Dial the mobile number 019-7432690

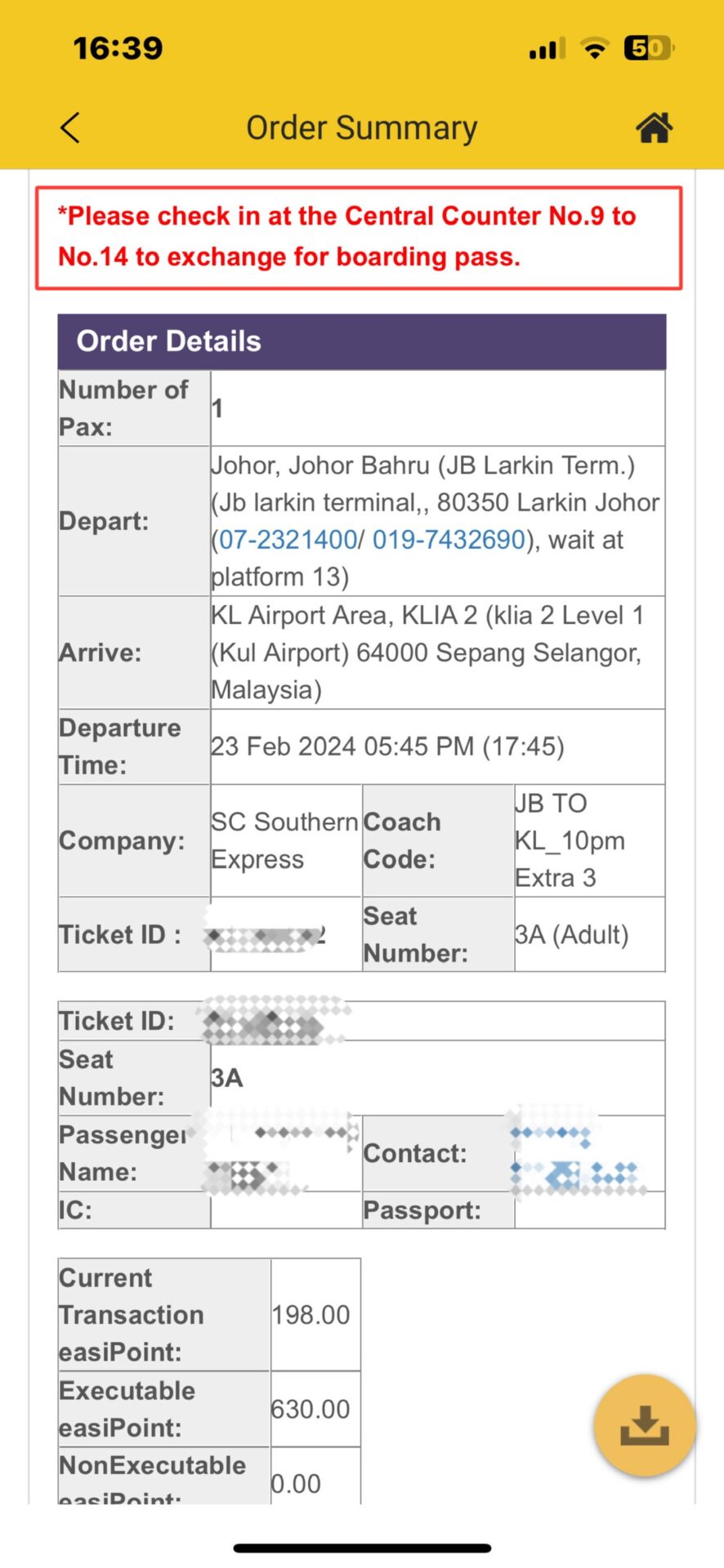(448, 540)
